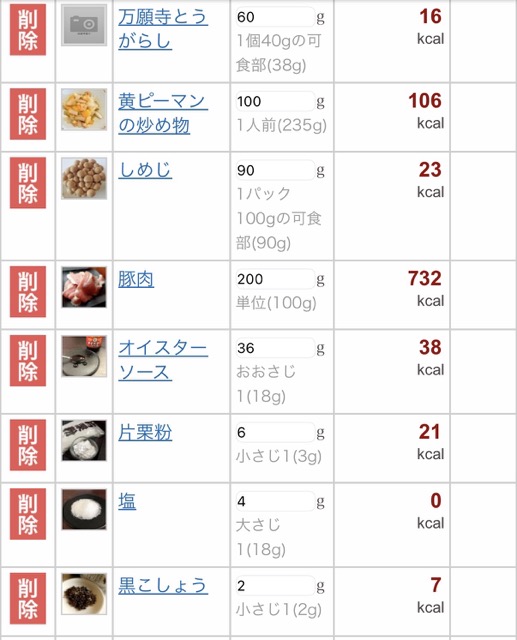Open the 黒こしょう link
This screenshot has height=640, width=517.
(163, 586)
